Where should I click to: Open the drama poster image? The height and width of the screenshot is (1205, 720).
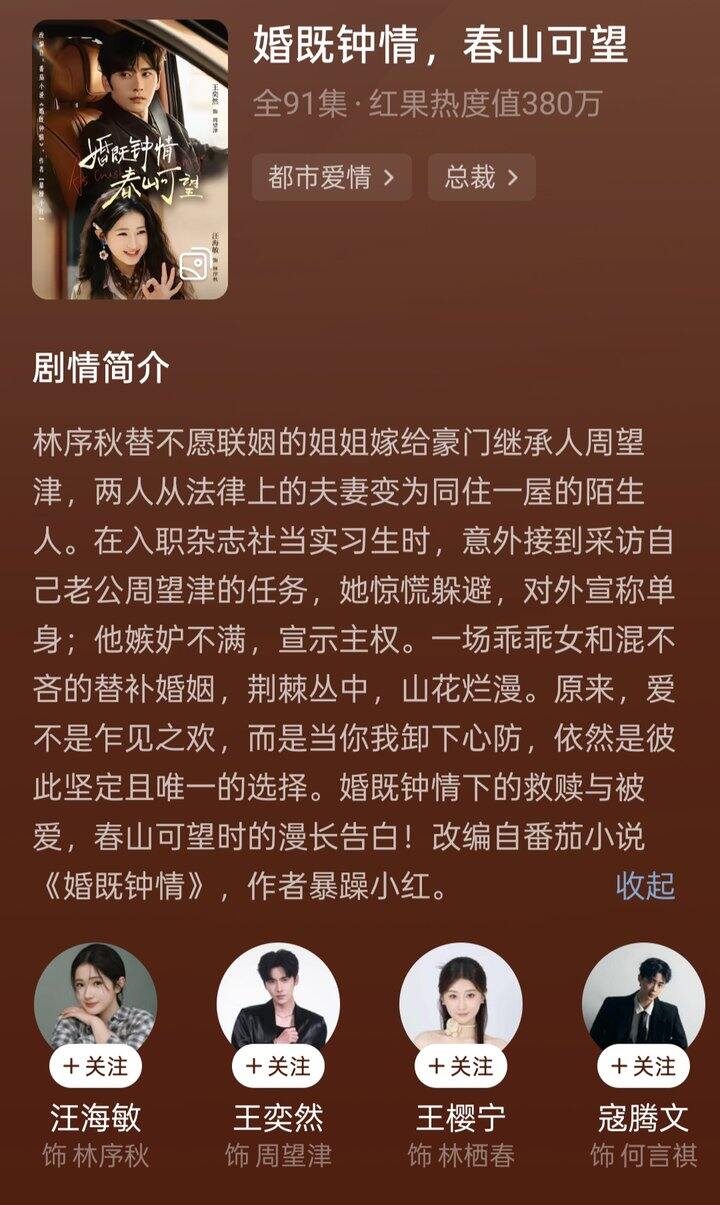[x=130, y=160]
